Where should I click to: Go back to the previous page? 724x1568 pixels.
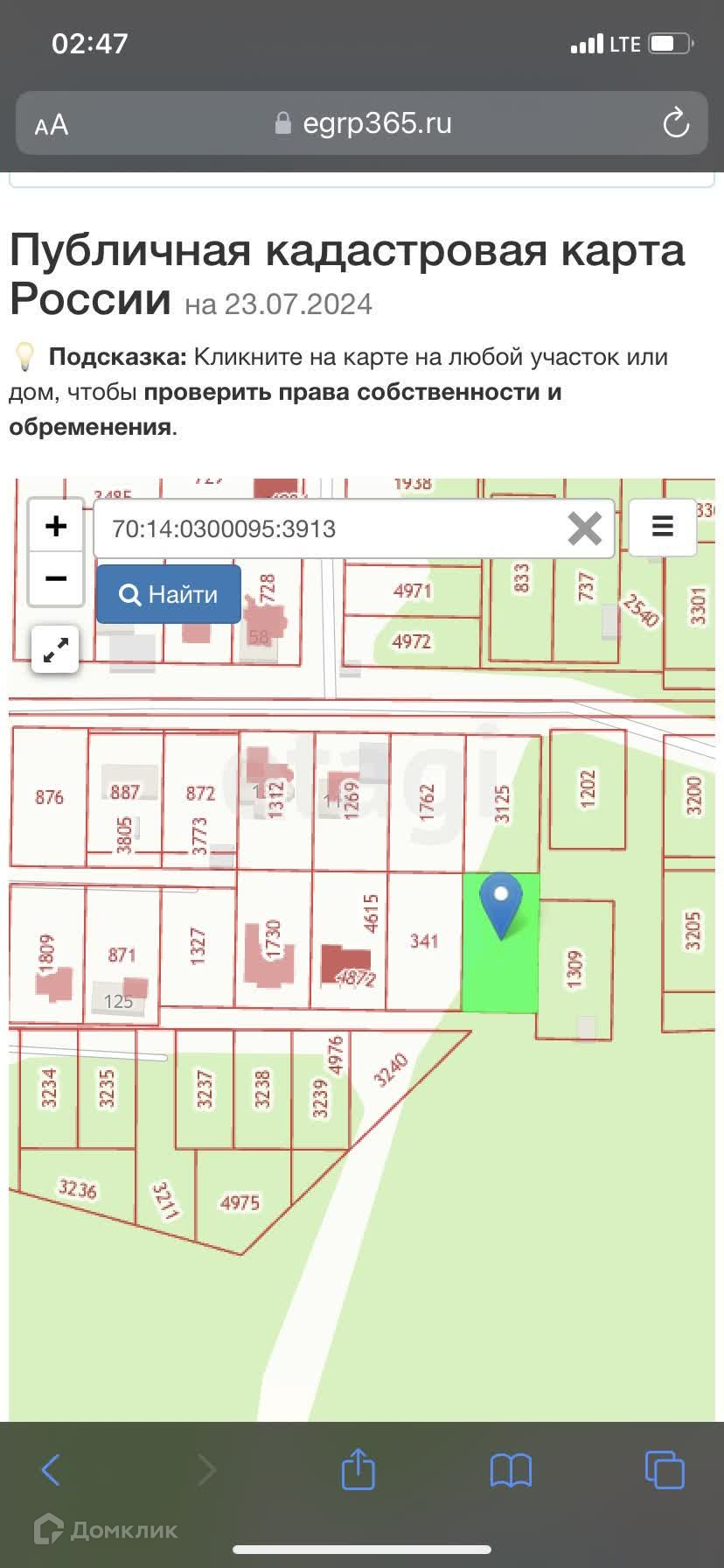[x=51, y=1470]
